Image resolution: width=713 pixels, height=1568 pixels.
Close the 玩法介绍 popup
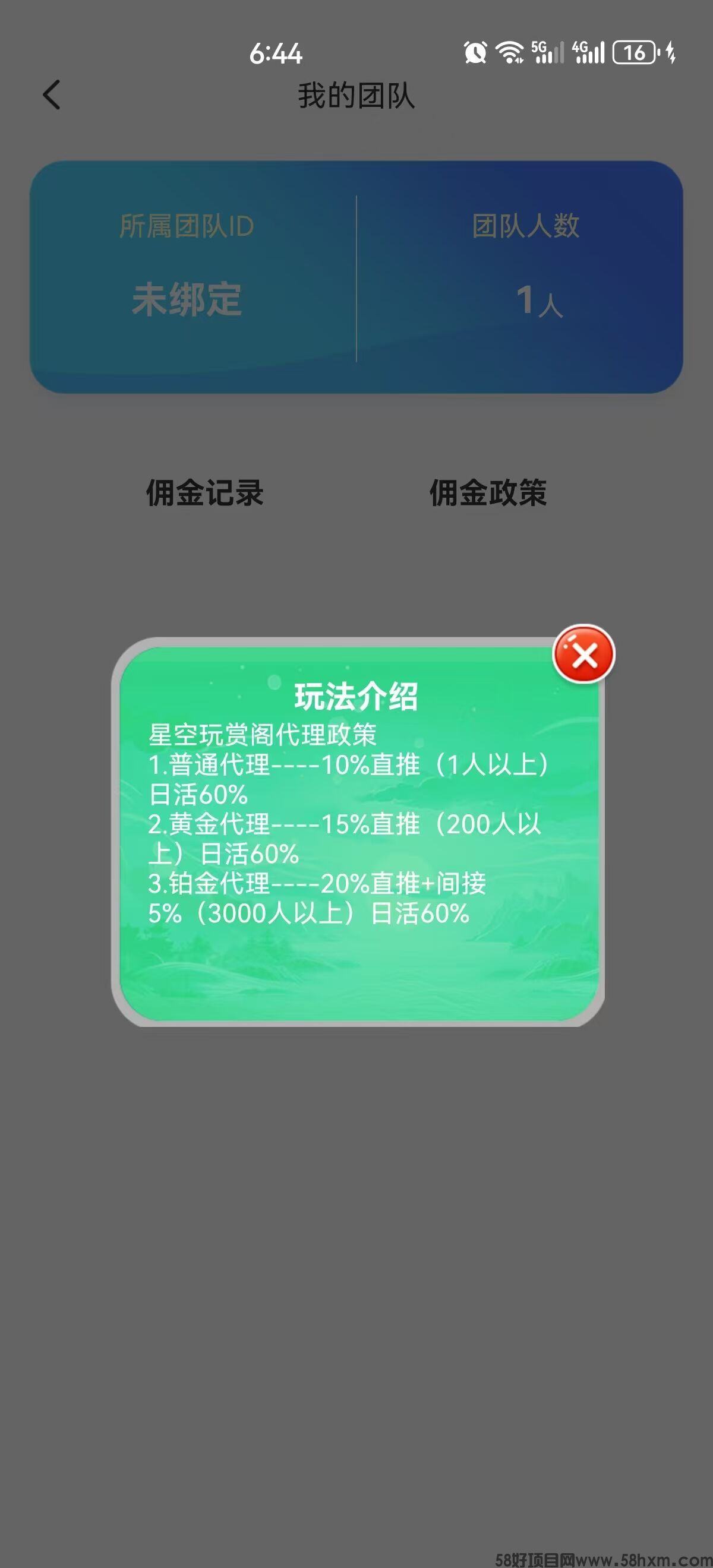[583, 655]
